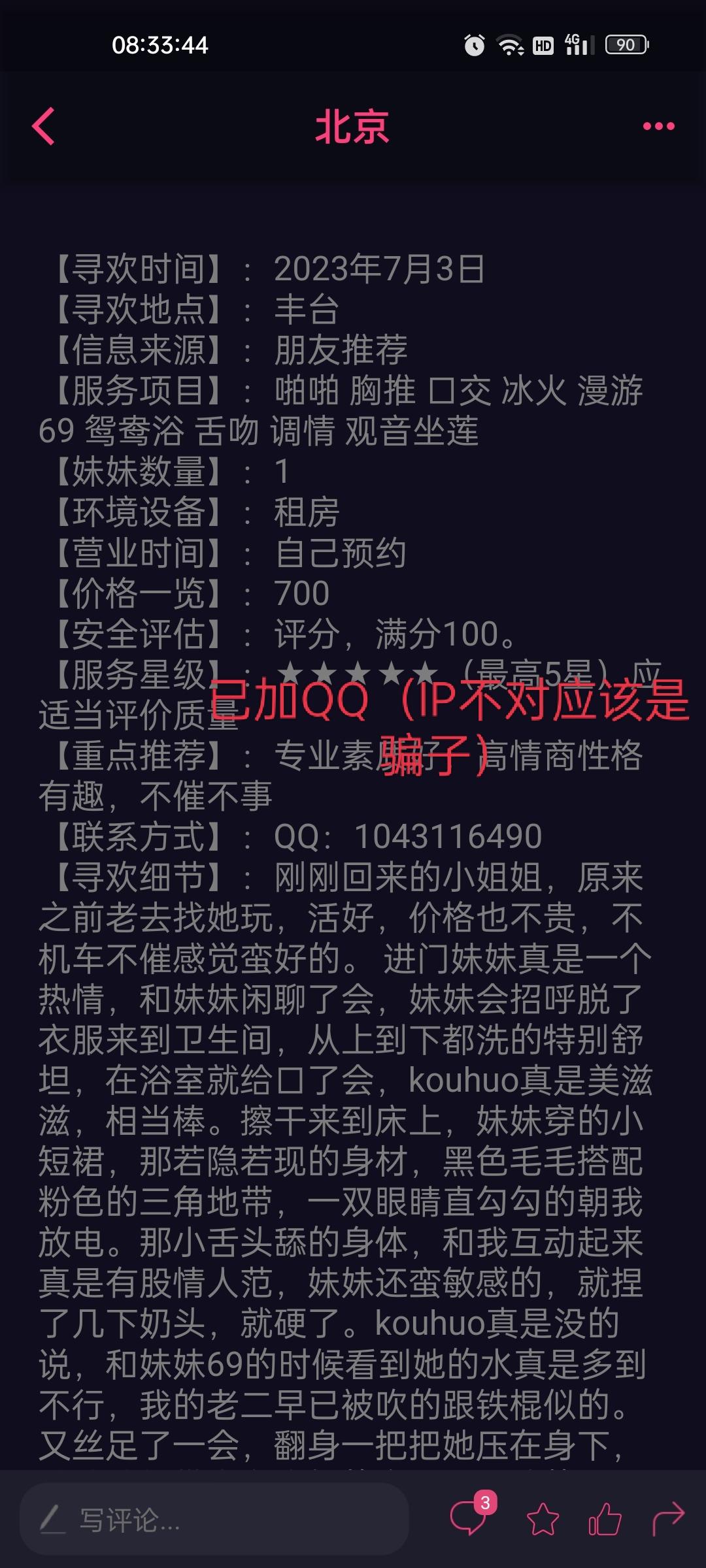
Task: Share this post using the arrow icon
Action: click(668, 1520)
